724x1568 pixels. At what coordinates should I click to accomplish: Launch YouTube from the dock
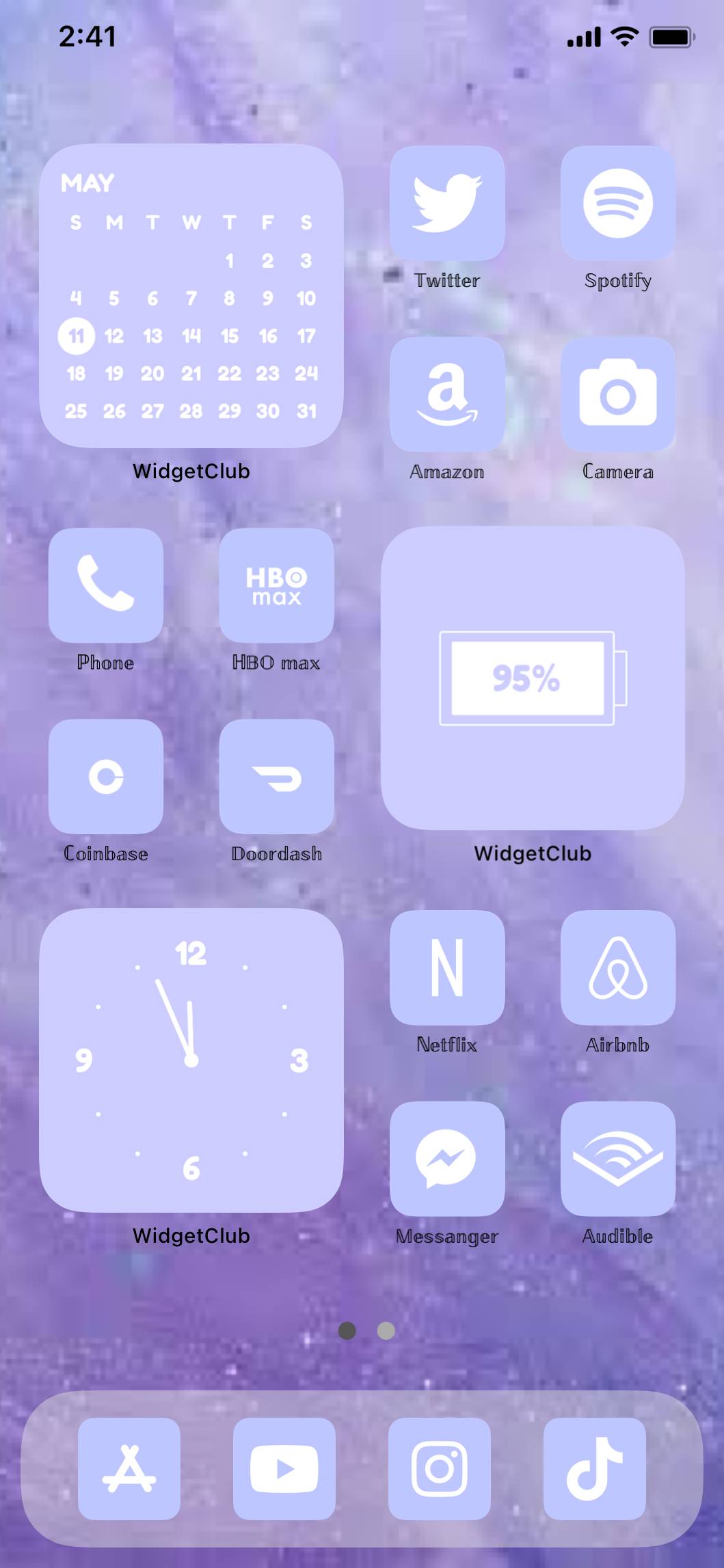pos(284,1469)
